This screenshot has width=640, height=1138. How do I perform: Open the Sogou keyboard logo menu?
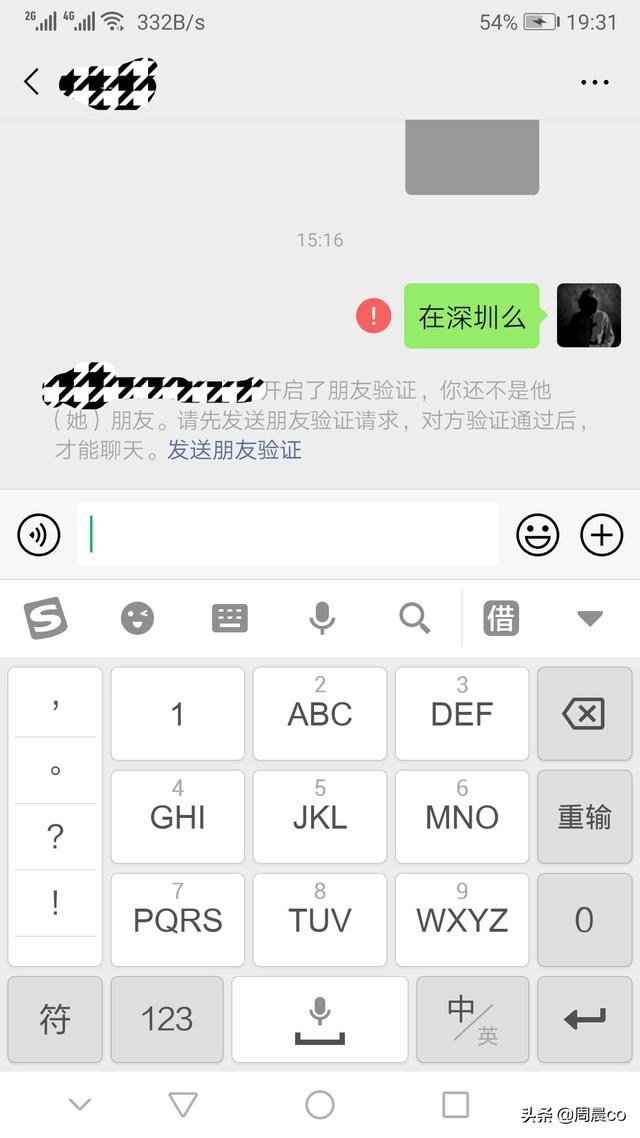coord(45,619)
